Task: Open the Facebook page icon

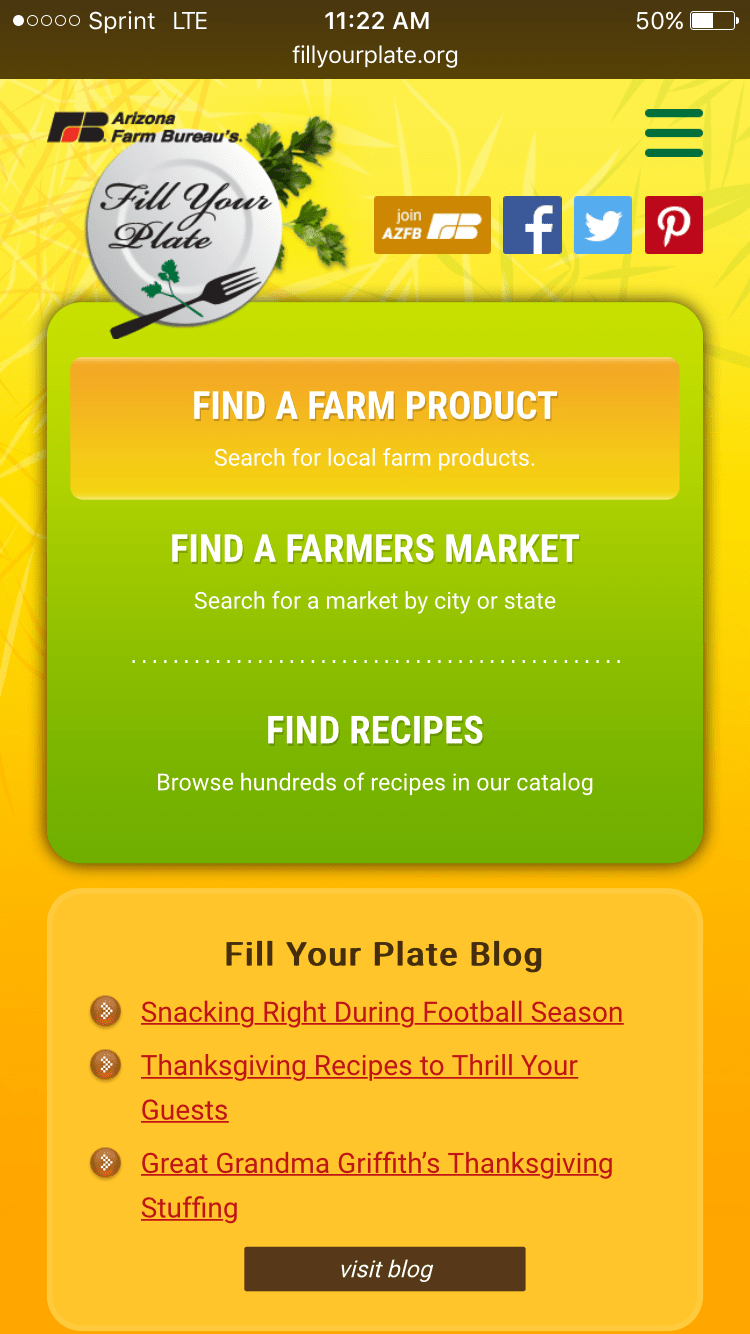Action: coord(532,224)
